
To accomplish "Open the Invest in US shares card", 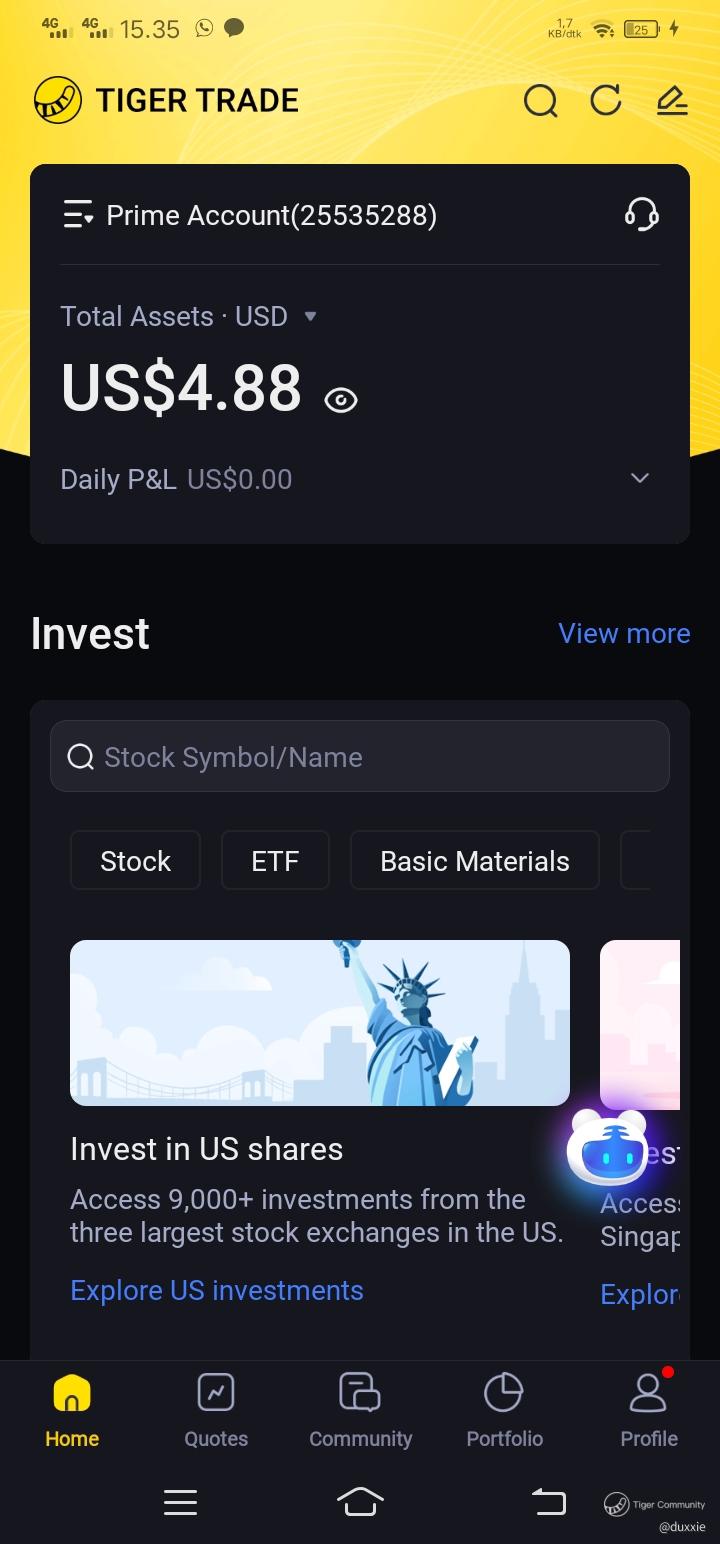I will click(320, 1023).
